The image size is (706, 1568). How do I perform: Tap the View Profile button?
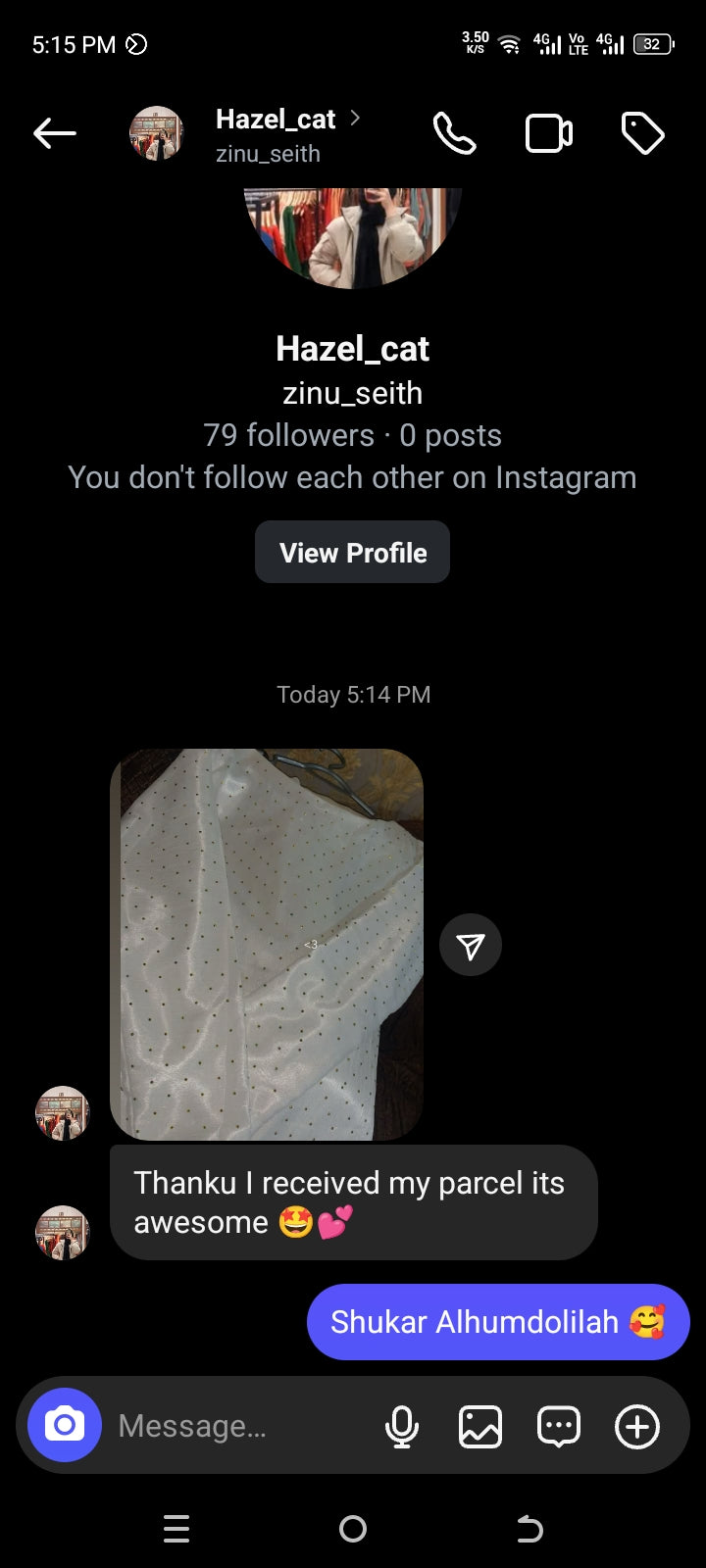click(353, 553)
